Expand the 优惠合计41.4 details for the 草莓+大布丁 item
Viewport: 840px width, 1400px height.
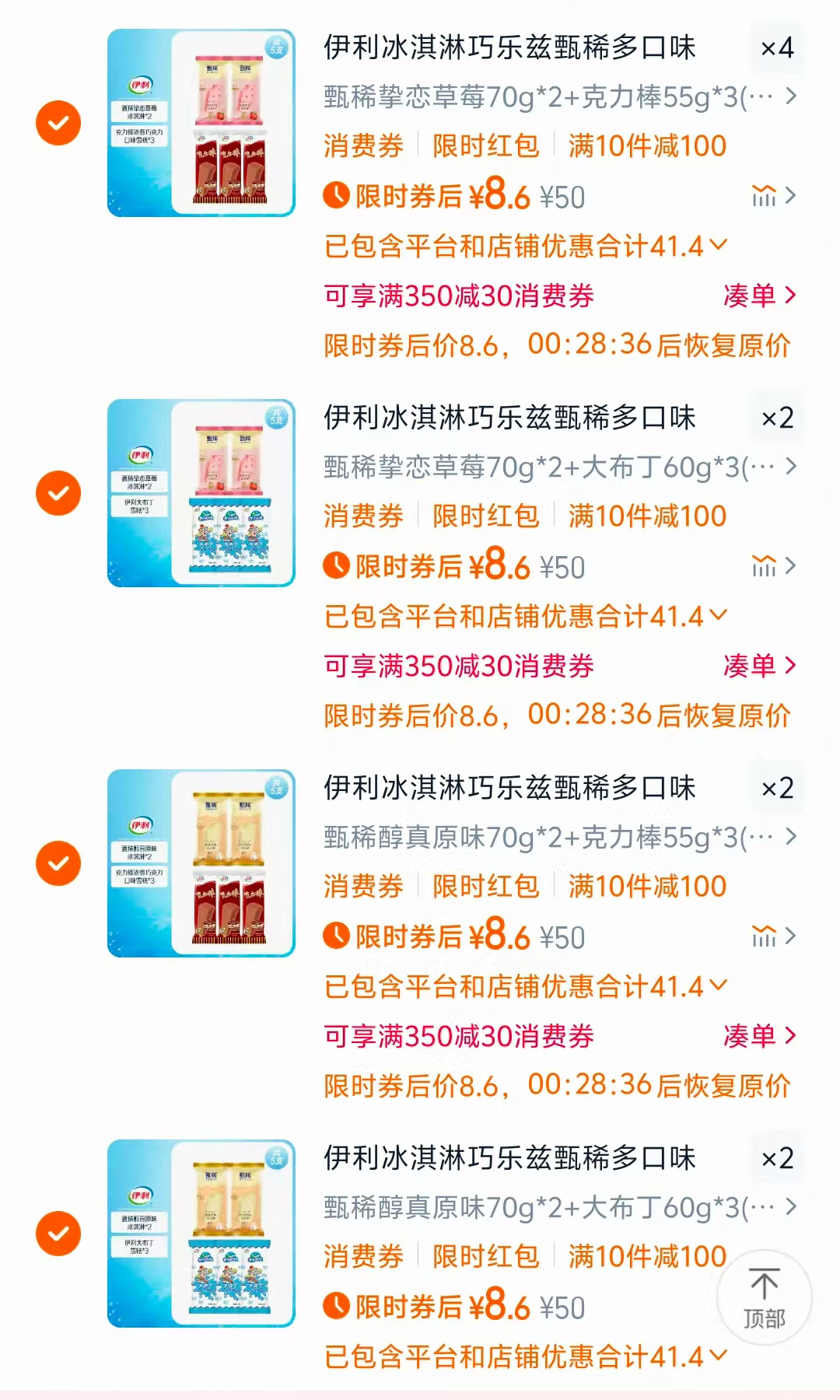[526, 617]
